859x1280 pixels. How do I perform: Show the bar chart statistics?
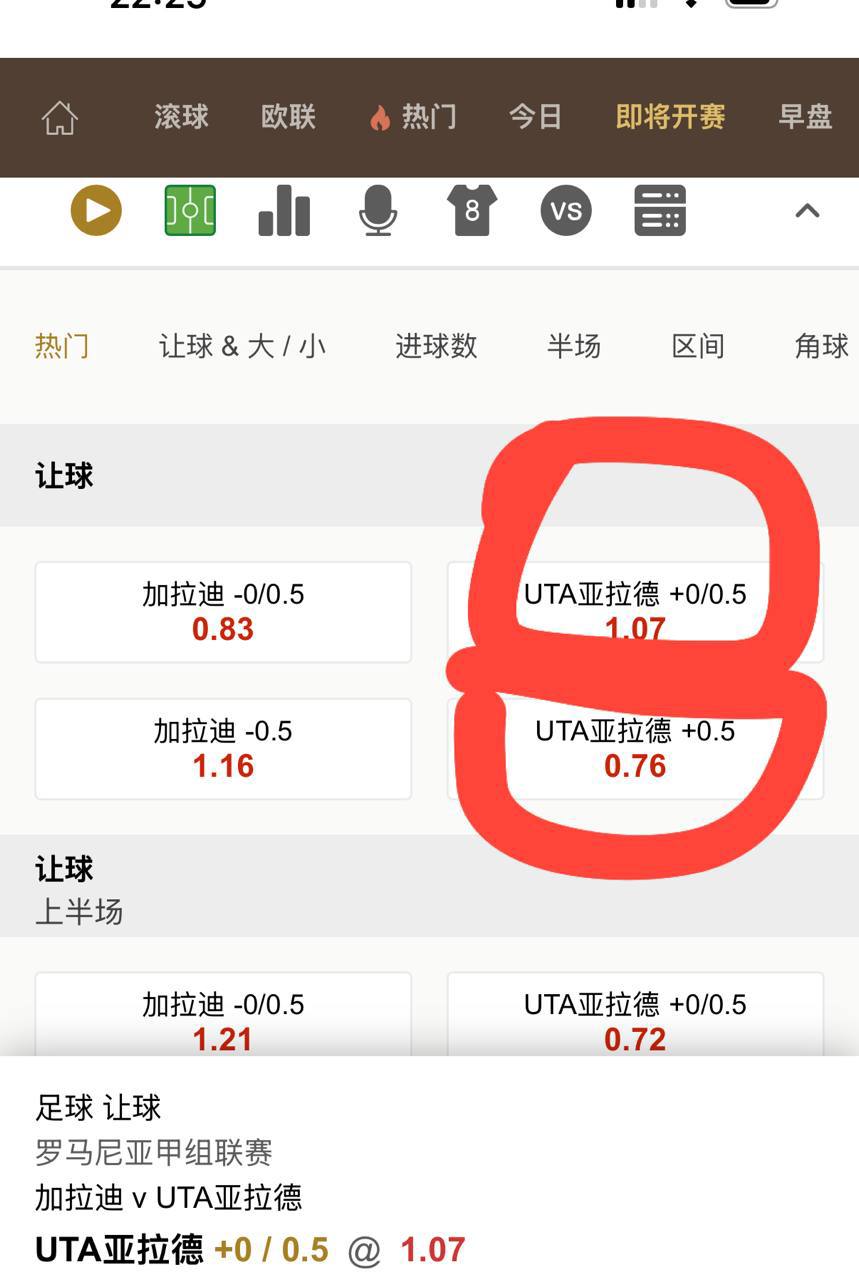pos(284,211)
